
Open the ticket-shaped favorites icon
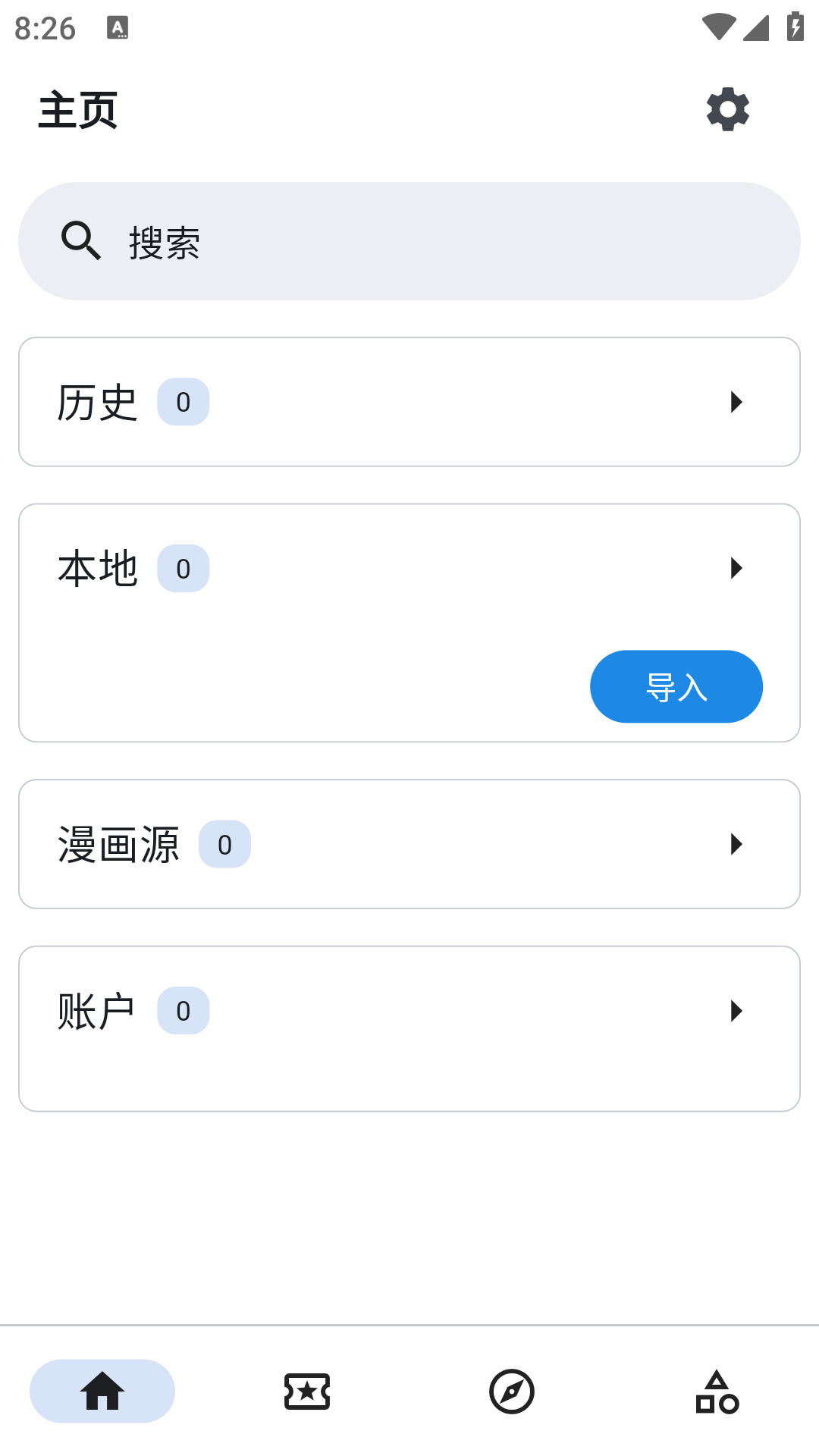[307, 1391]
